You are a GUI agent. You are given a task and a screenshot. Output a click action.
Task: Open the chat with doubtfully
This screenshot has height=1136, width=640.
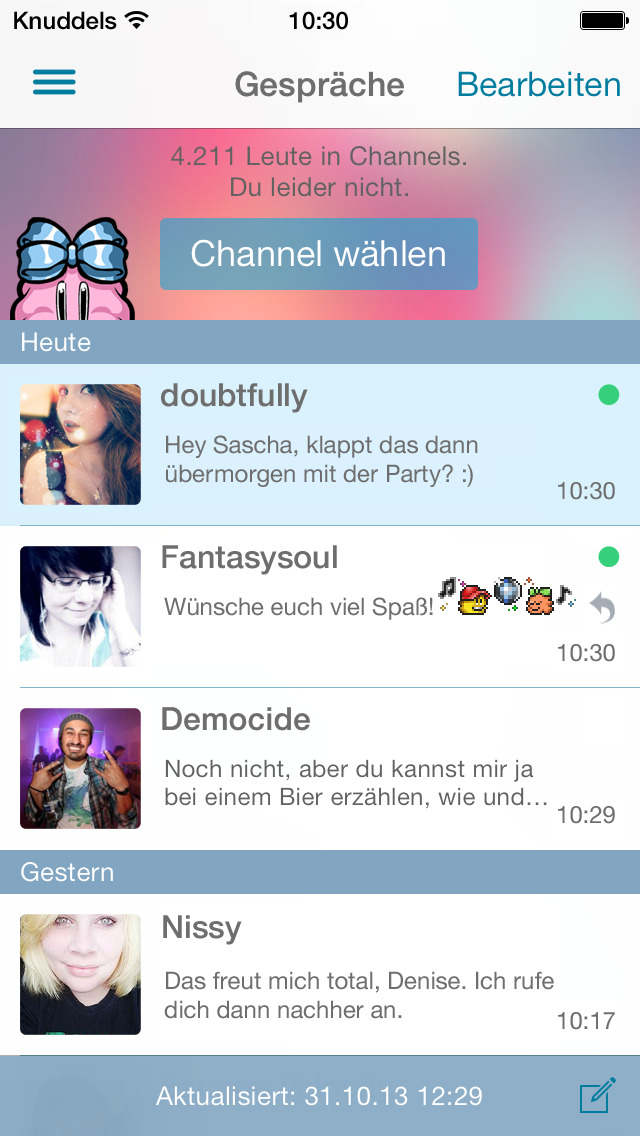330,445
